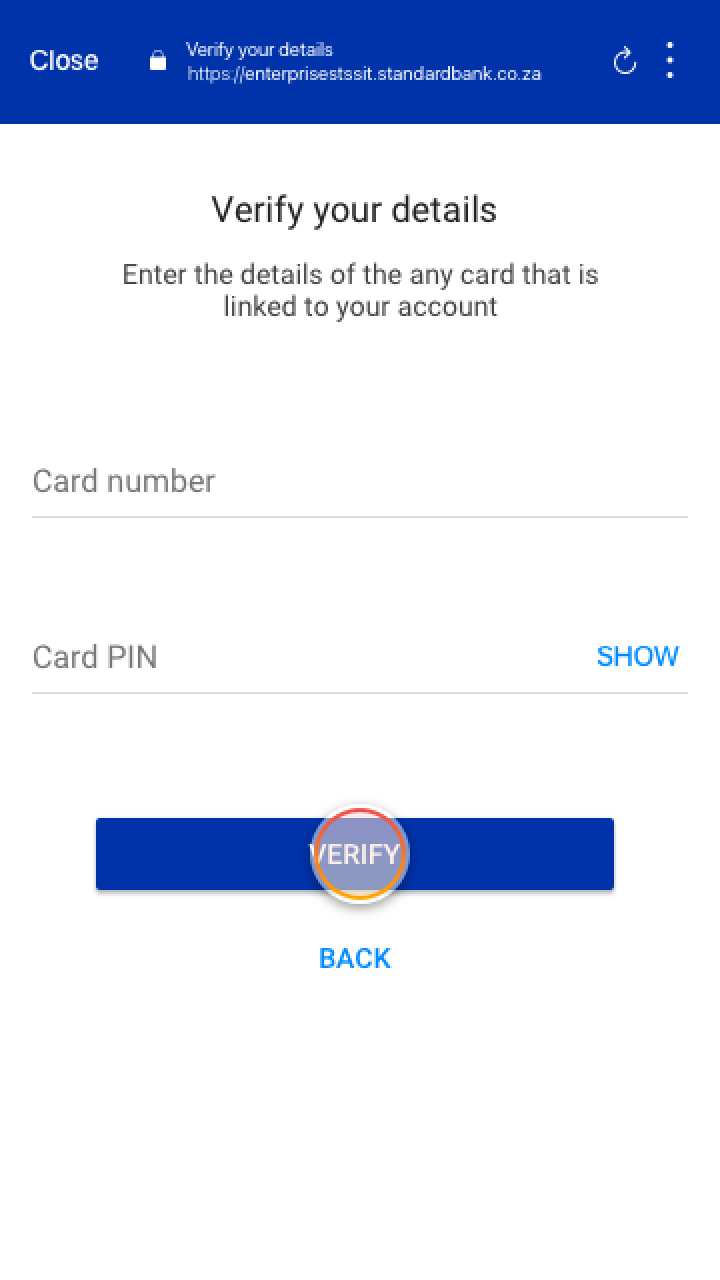Click the refresh arrow in the toolbar
The height and width of the screenshot is (1280, 720).
click(624, 61)
